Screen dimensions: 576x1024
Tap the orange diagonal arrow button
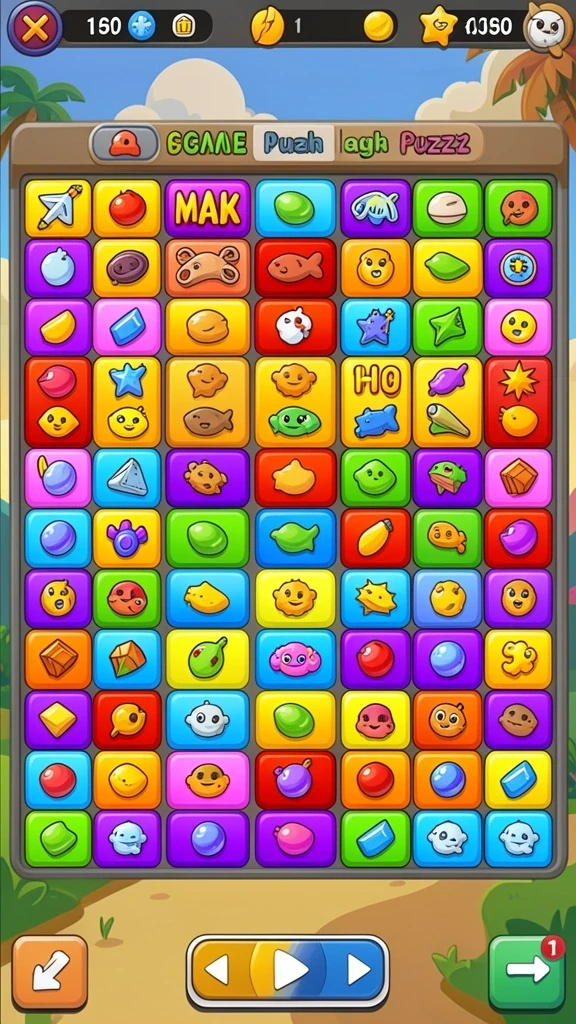[50, 972]
